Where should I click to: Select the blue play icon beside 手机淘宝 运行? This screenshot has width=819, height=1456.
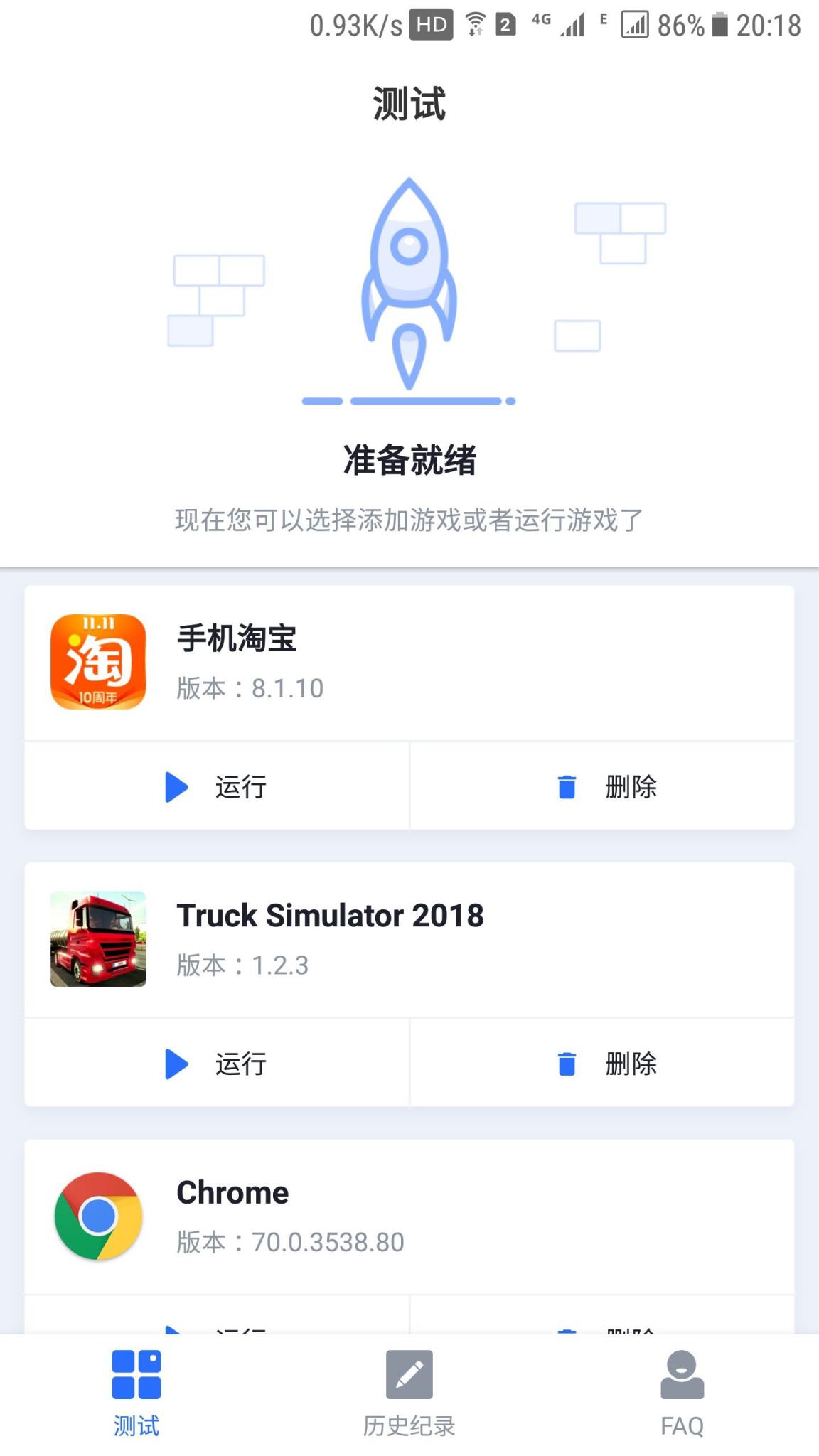(176, 786)
